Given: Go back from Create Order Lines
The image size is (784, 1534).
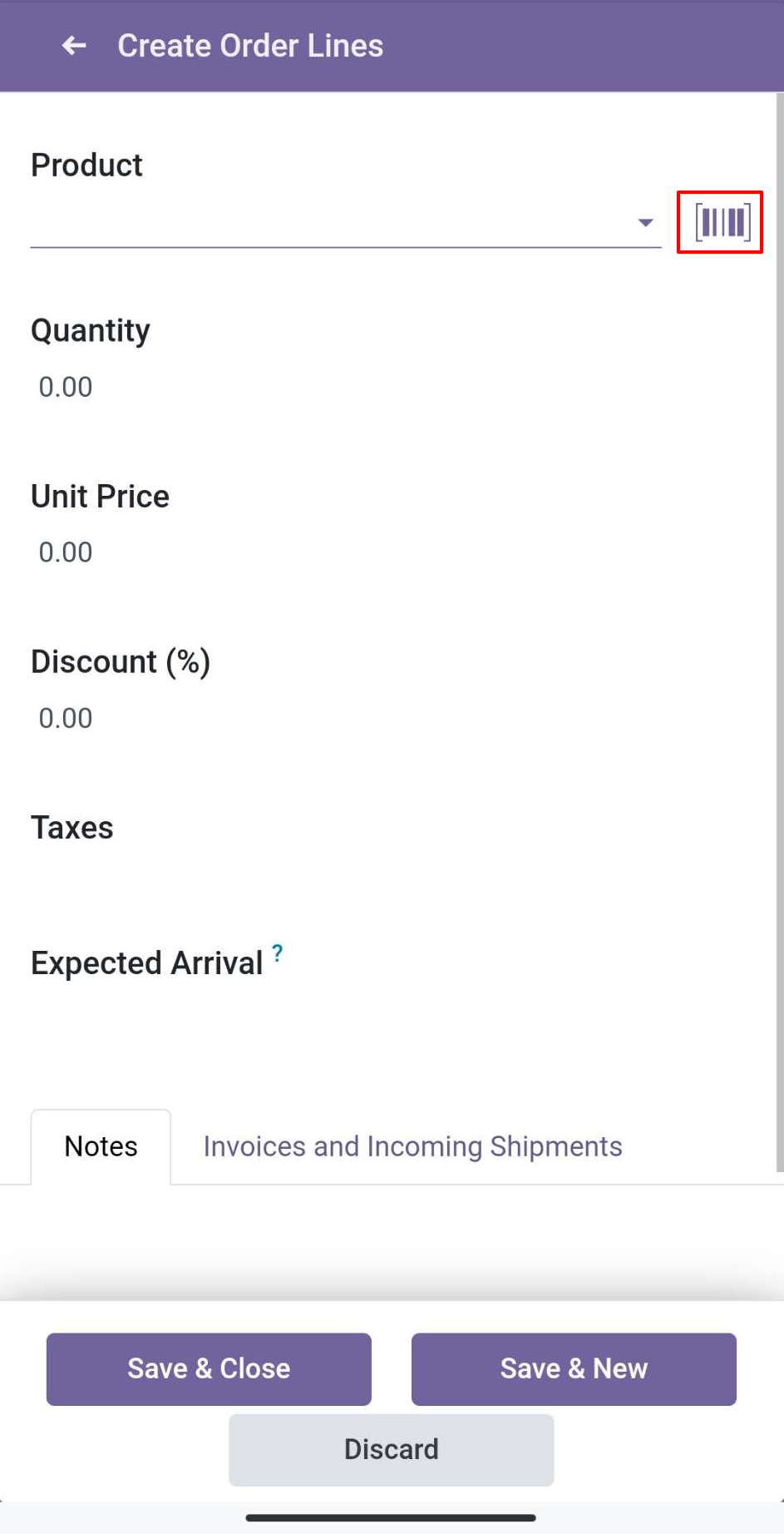Looking at the screenshot, I should click(74, 46).
